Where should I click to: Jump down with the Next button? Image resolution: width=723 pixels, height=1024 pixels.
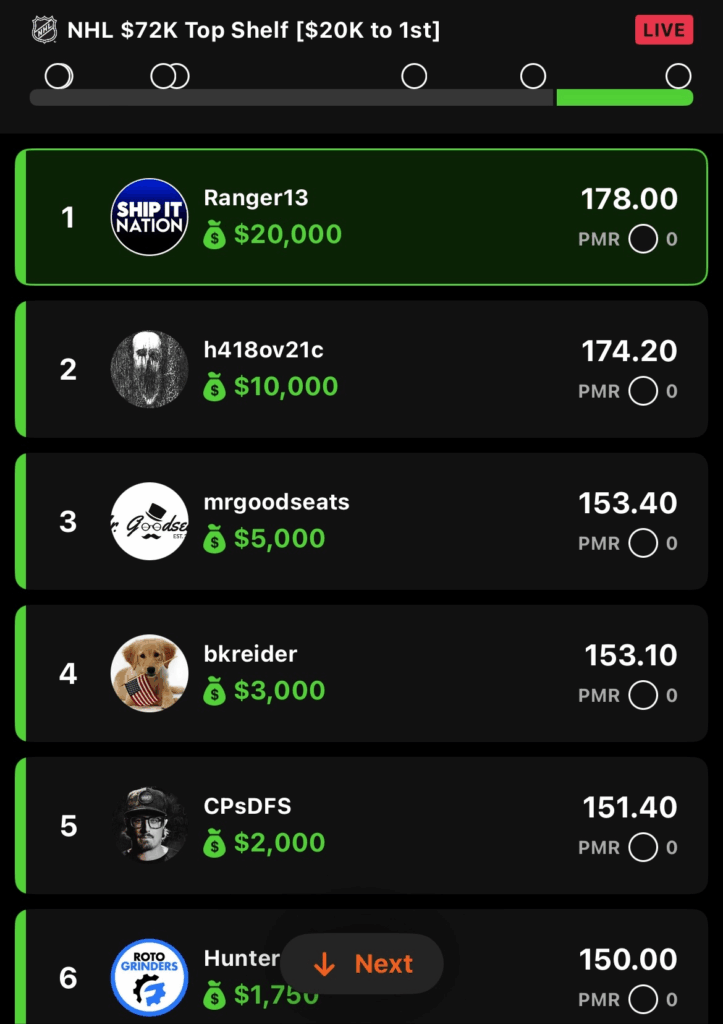click(x=362, y=964)
